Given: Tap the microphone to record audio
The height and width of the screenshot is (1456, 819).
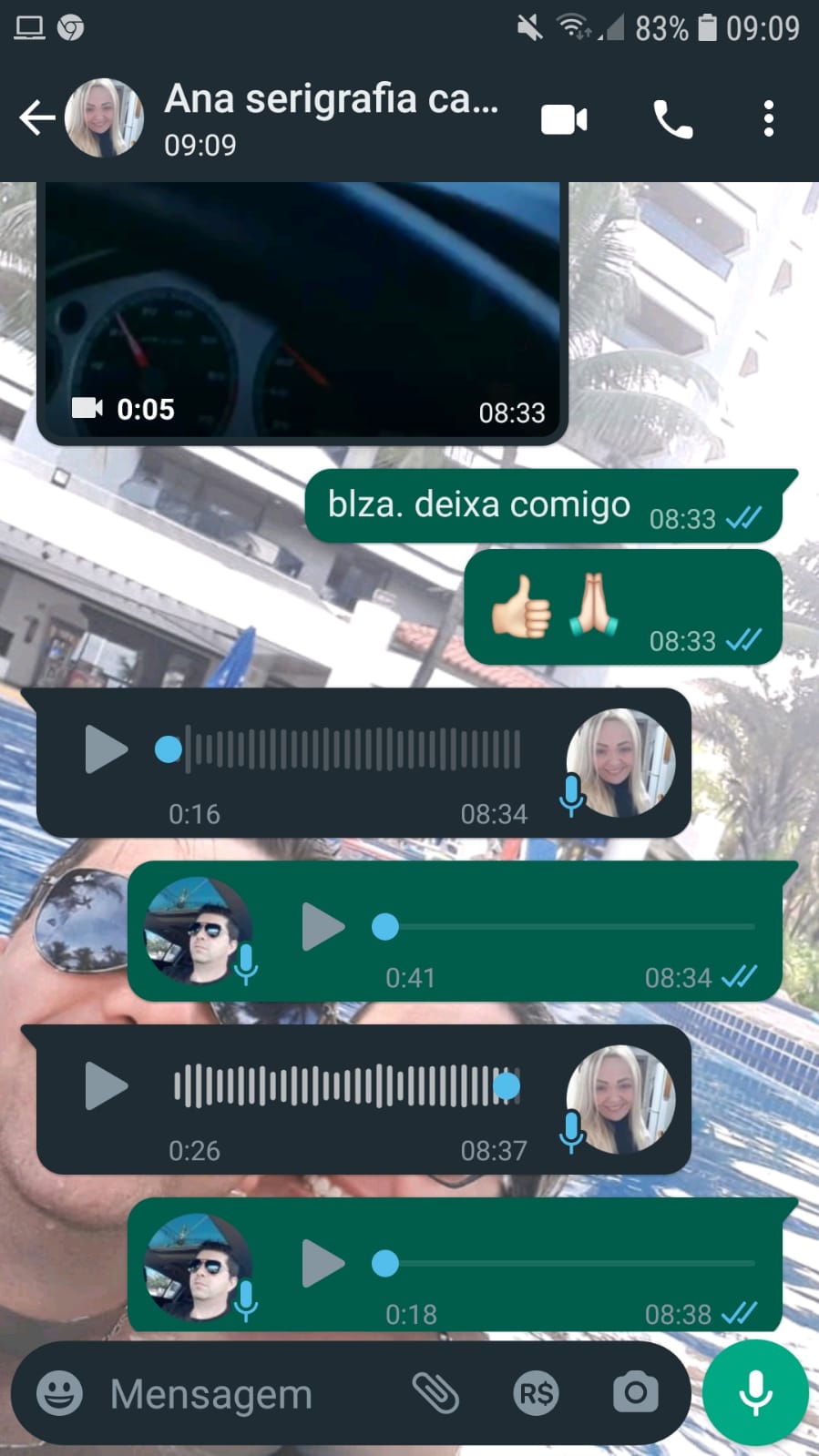Looking at the screenshot, I should pos(755,1393).
